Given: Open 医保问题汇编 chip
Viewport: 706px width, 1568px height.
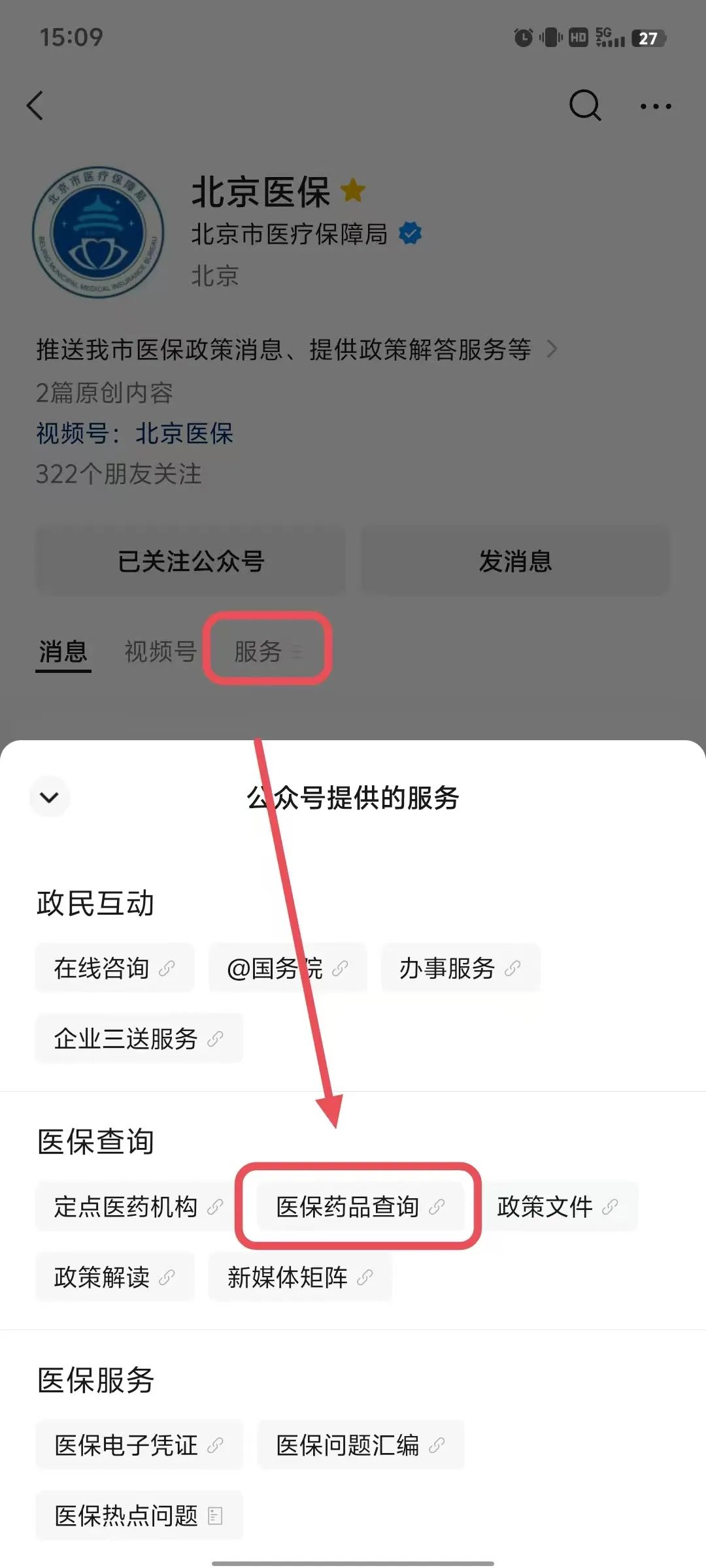Looking at the screenshot, I should [x=360, y=1445].
